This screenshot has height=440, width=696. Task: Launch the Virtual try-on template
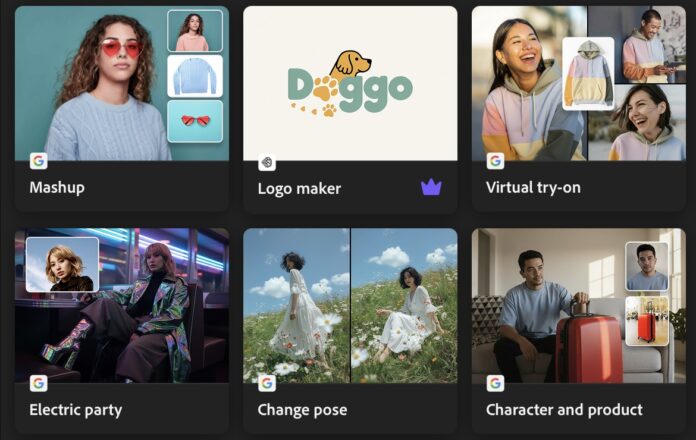click(578, 108)
